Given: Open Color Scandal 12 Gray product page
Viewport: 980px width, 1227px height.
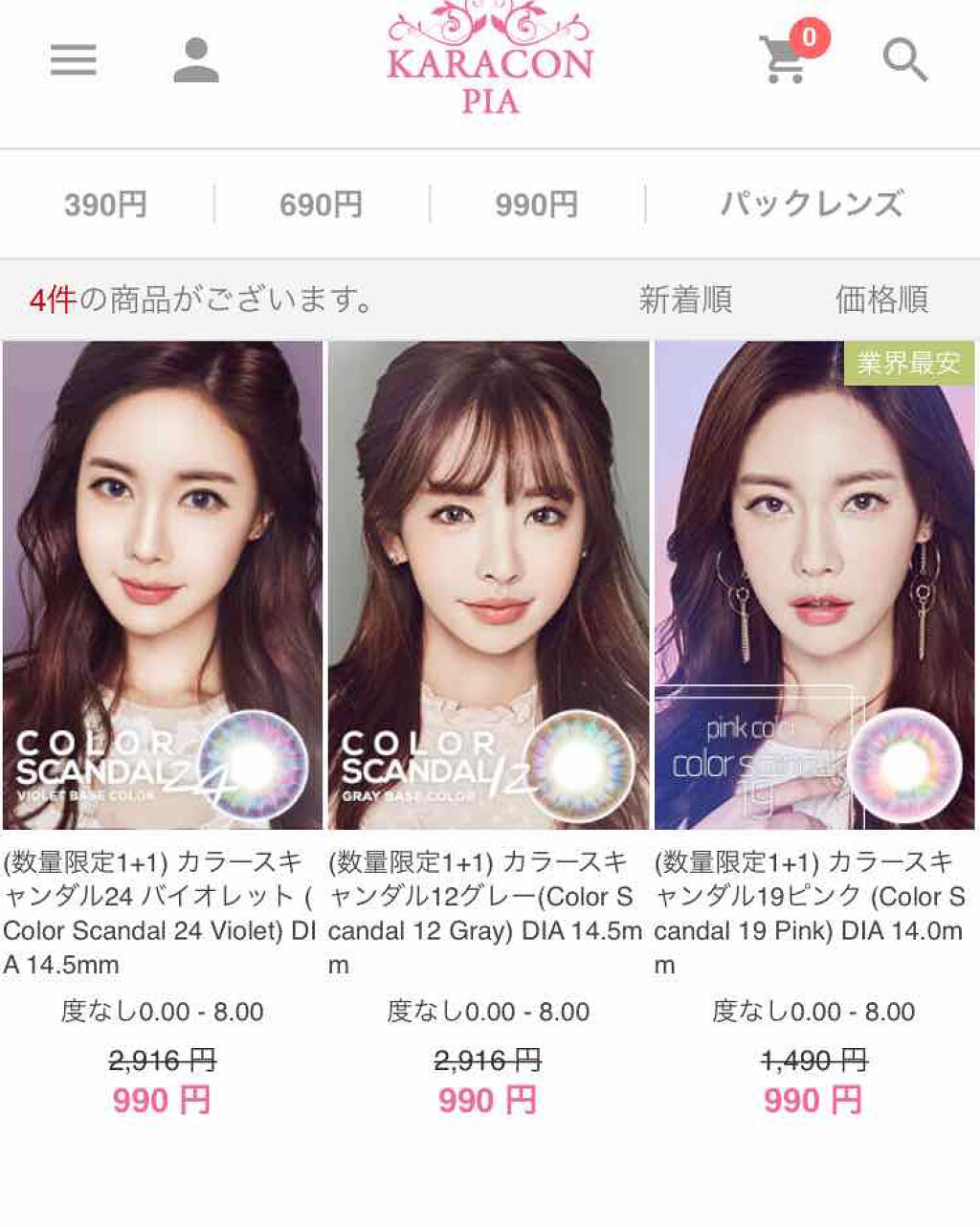Looking at the screenshot, I should click(489, 584).
